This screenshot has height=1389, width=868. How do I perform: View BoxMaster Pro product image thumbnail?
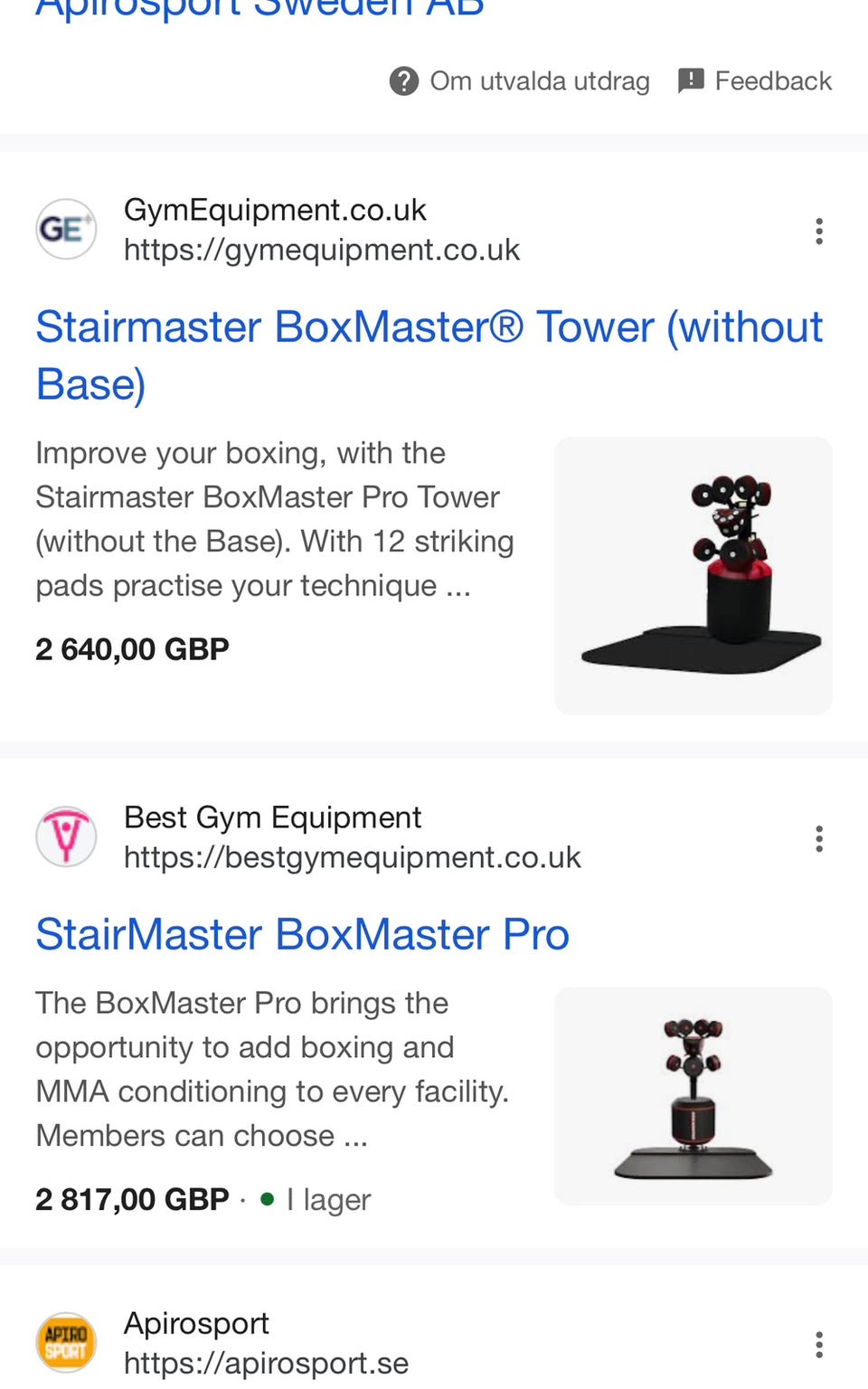coord(693,1096)
